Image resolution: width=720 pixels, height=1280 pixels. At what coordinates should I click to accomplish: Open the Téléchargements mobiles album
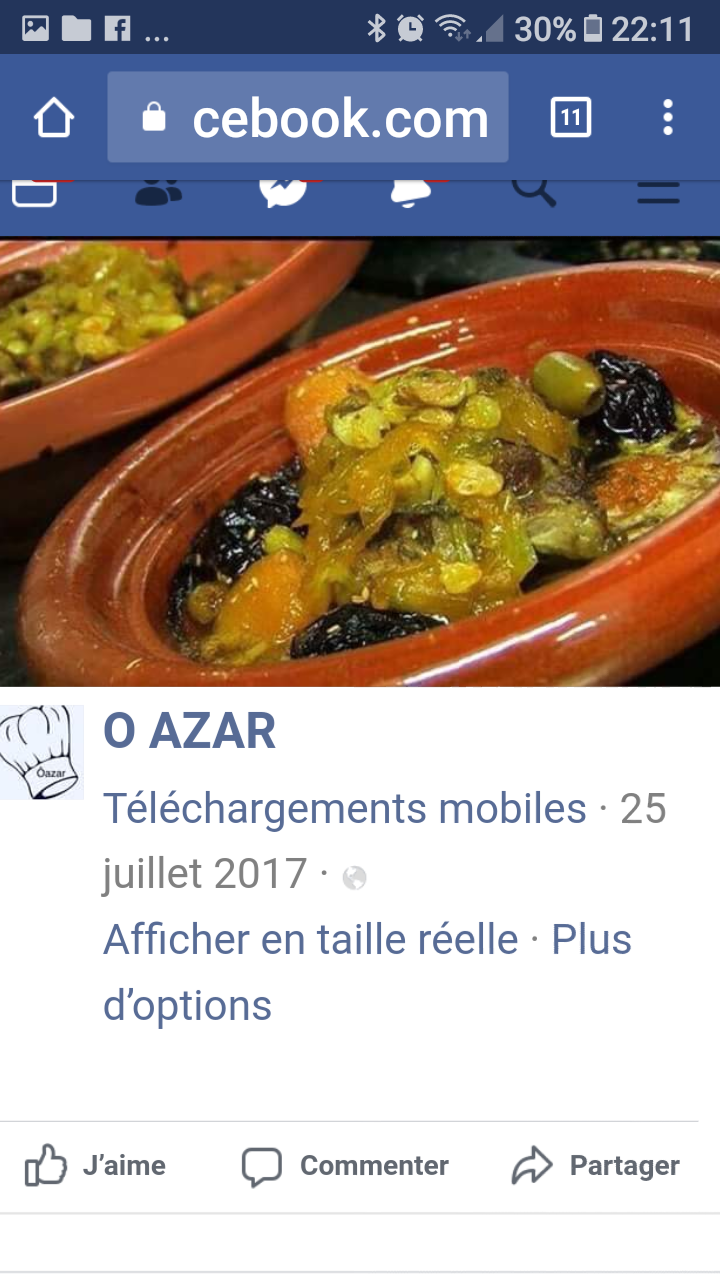[345, 808]
